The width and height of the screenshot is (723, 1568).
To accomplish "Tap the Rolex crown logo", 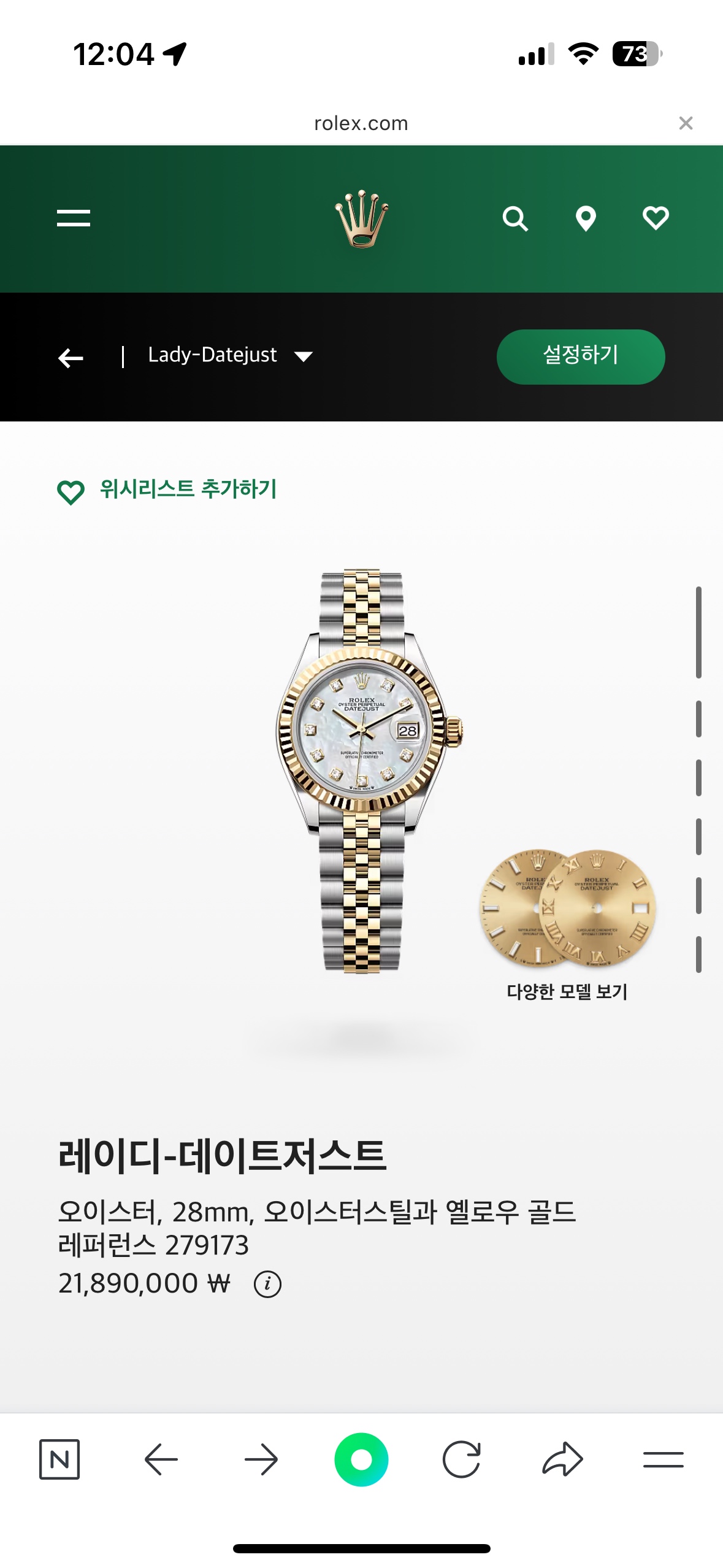I will coord(362,219).
